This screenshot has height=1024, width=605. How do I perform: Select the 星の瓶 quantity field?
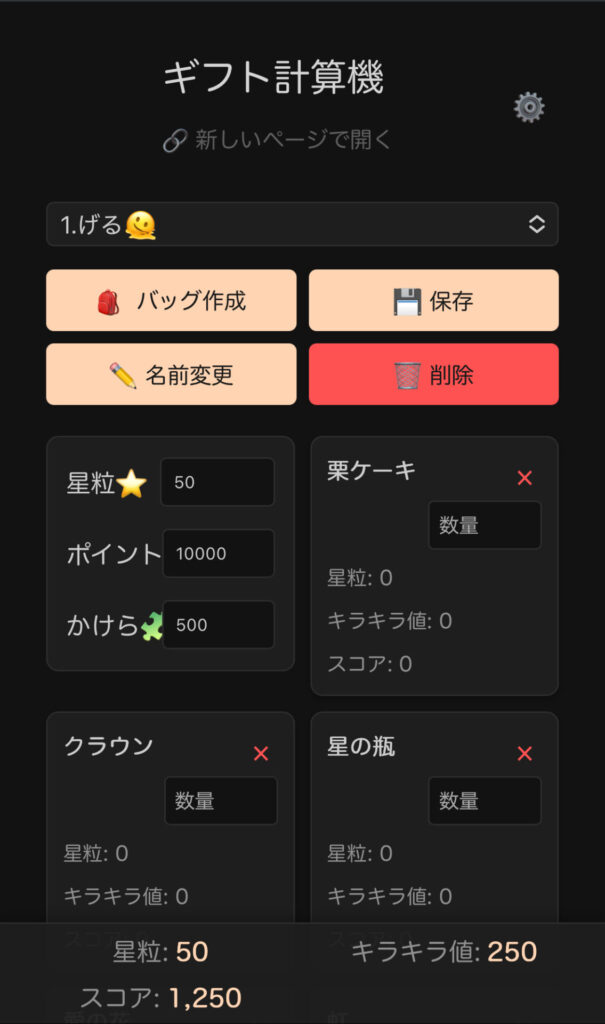coord(485,801)
